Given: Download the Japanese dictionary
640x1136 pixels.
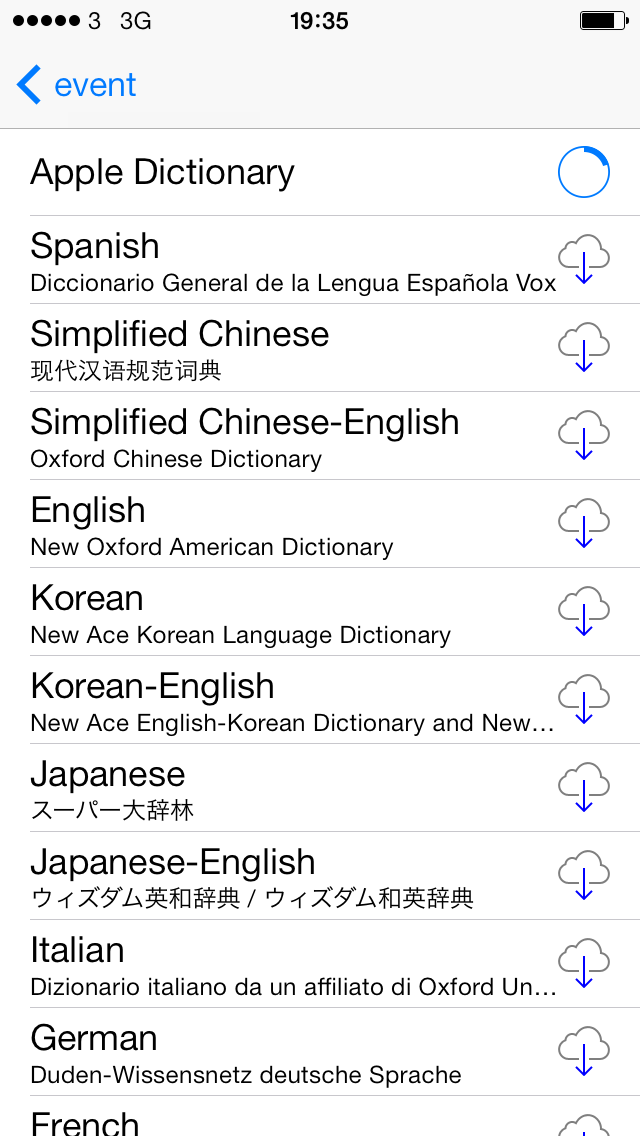Looking at the screenshot, I should tap(583, 788).
